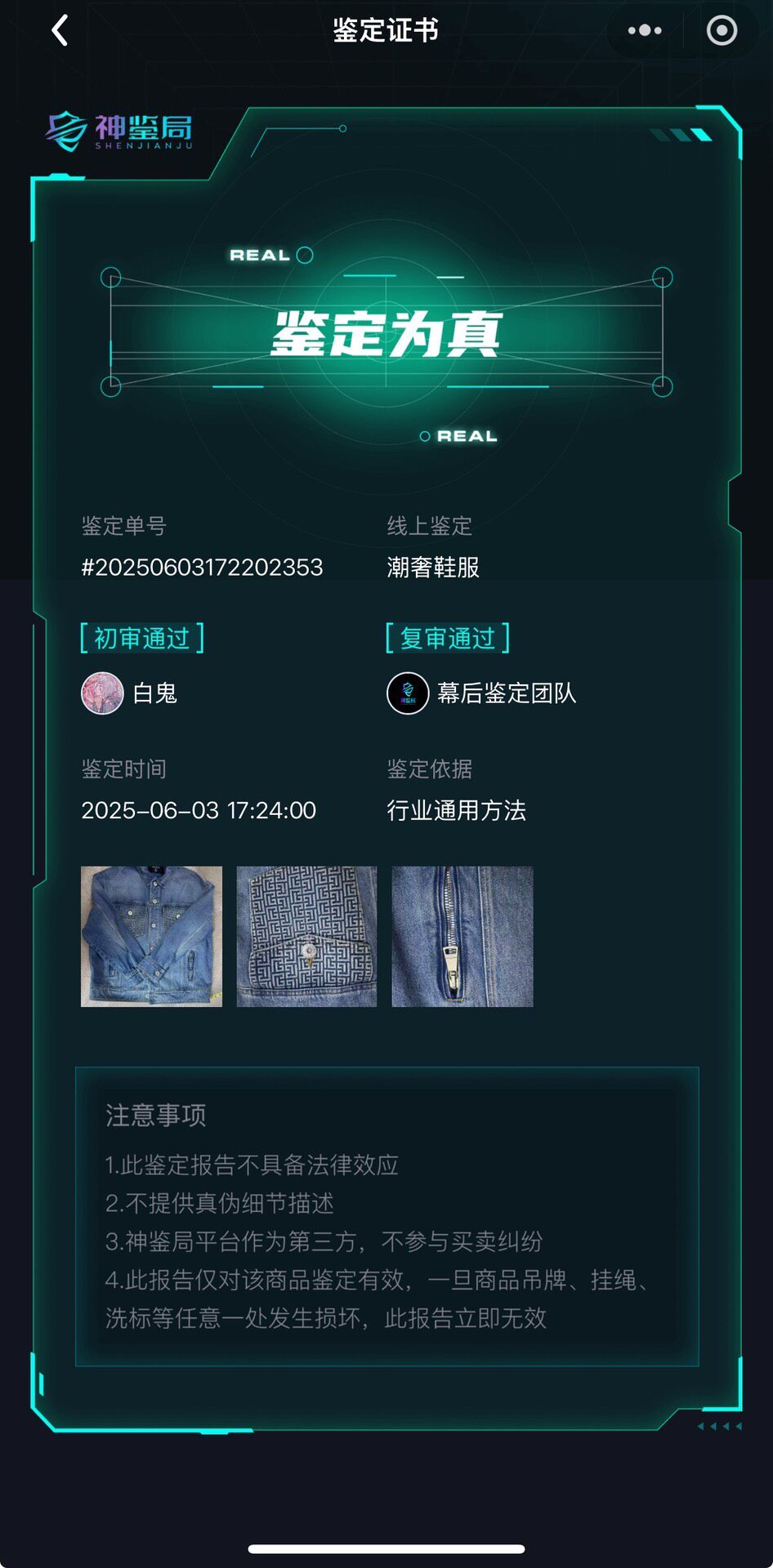This screenshot has width=773, height=1568.
Task: Enlarge the zipper detail photo
Action: 462,936
